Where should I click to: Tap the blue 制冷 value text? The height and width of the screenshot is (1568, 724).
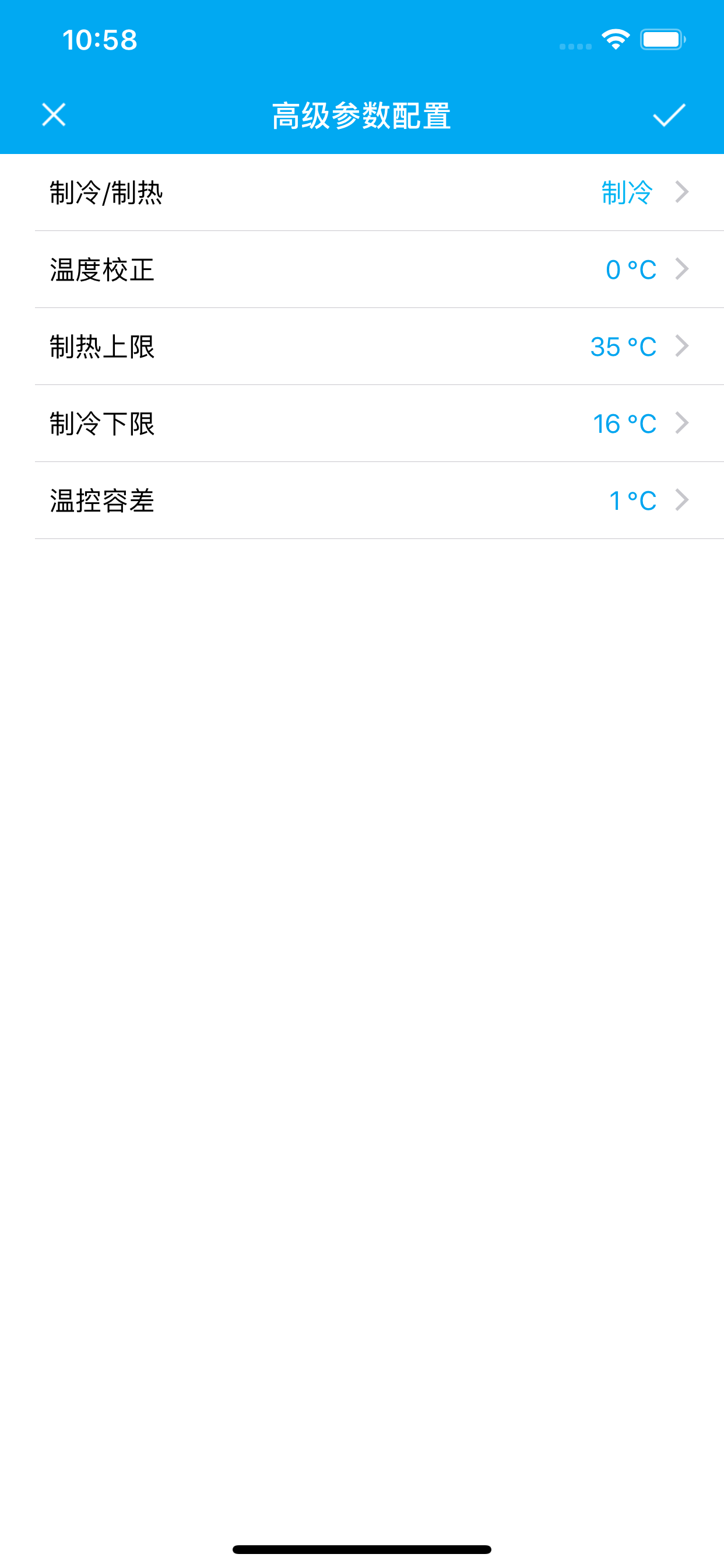[x=625, y=192]
